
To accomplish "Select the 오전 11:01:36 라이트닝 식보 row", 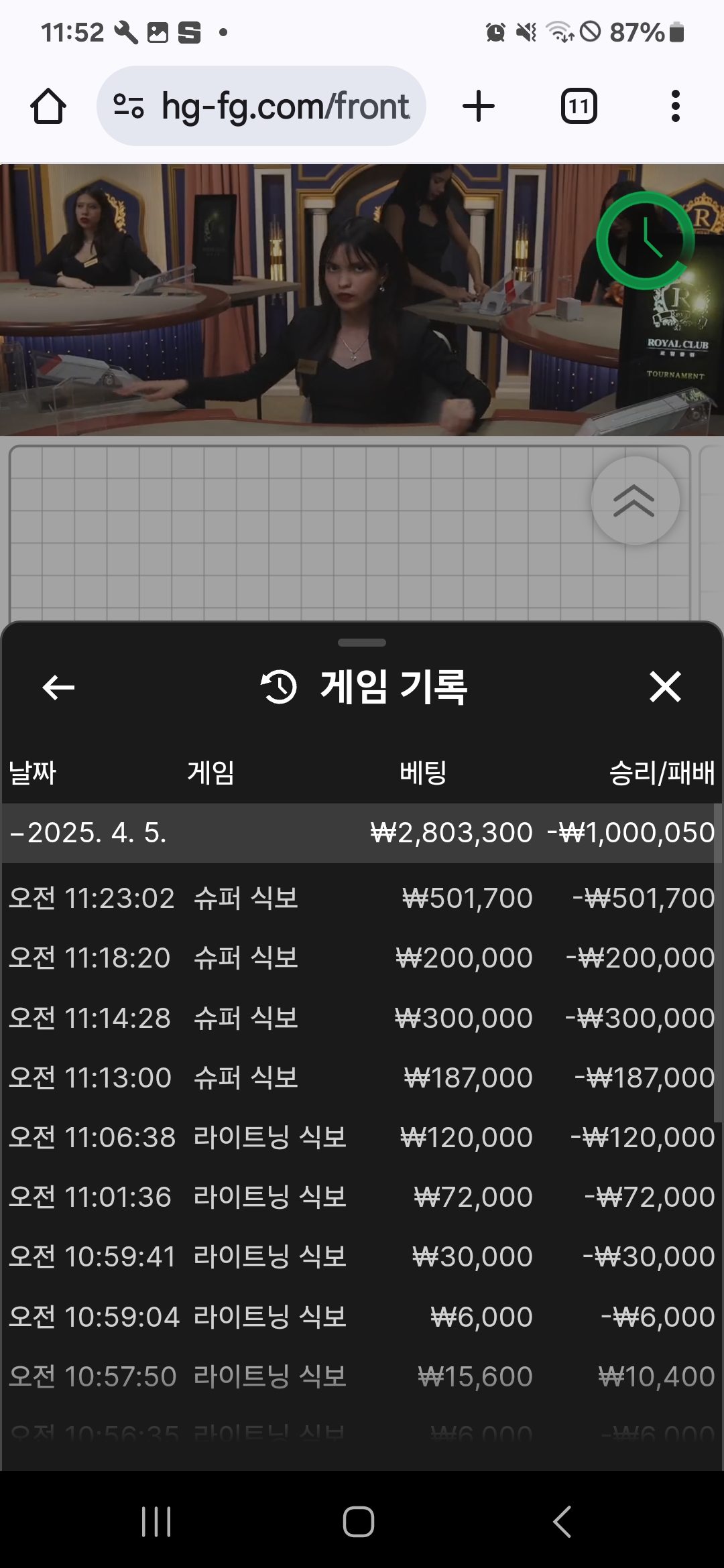I will (361, 1197).
